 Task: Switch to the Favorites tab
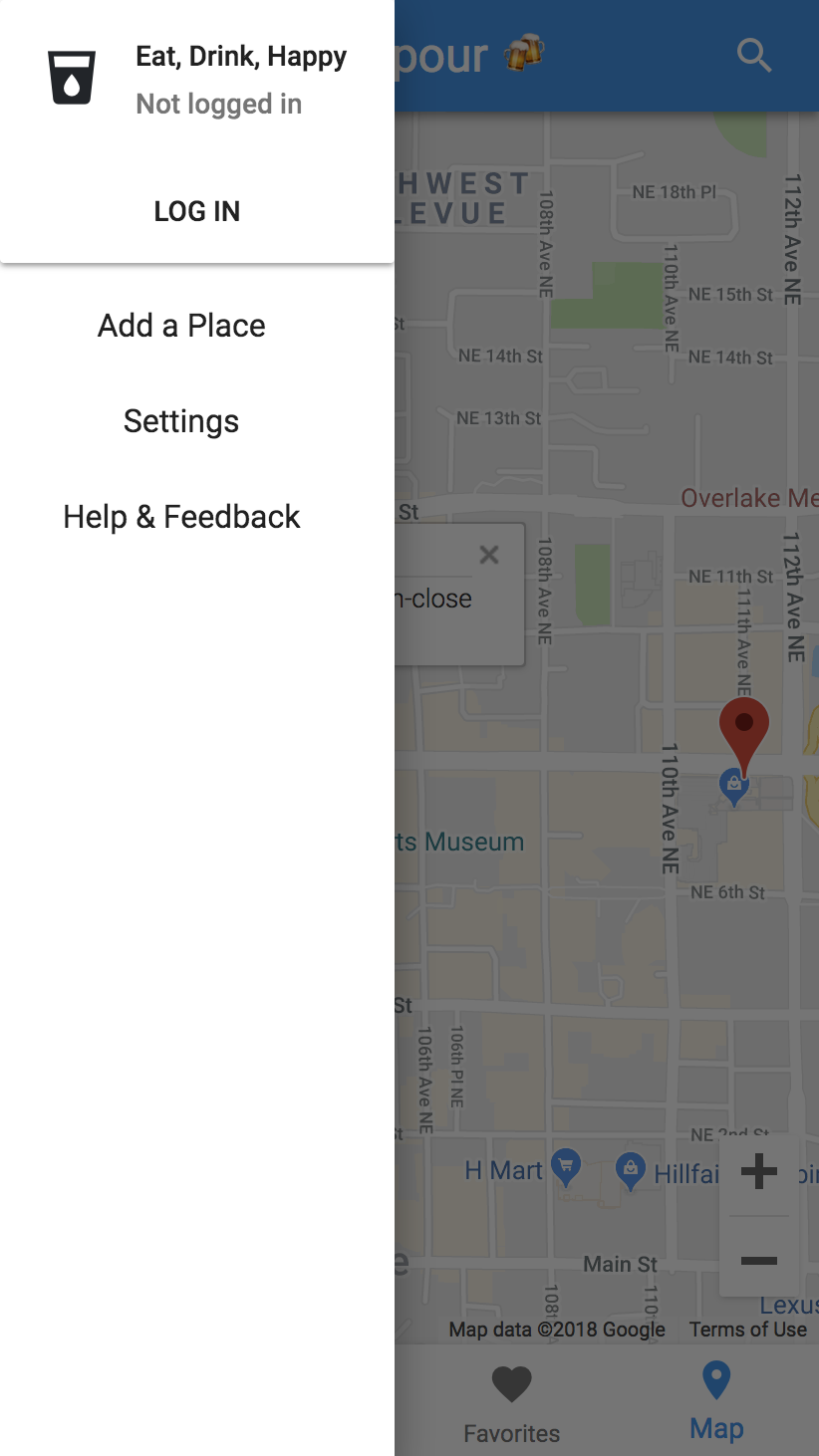coord(512,1404)
